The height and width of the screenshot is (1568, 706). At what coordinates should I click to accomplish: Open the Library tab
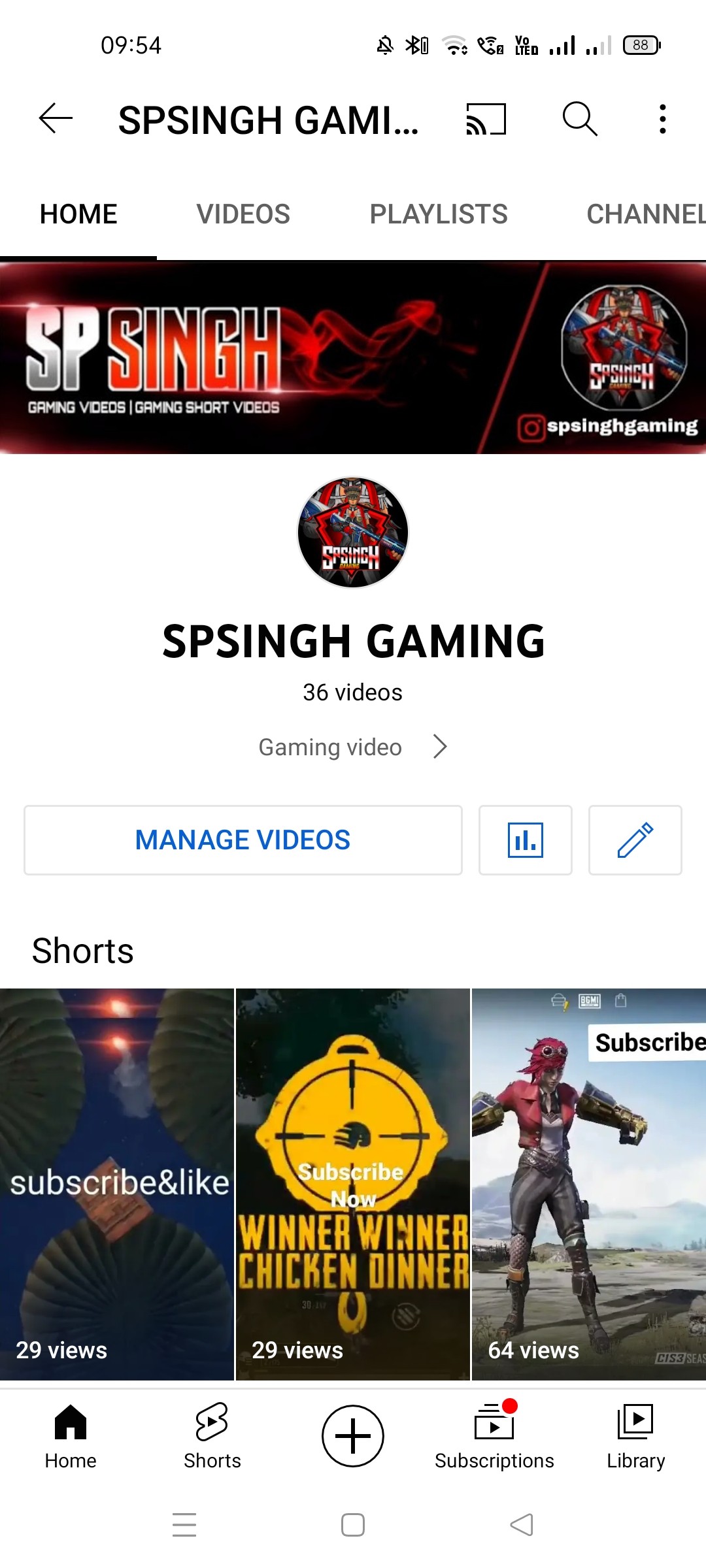(635, 1436)
